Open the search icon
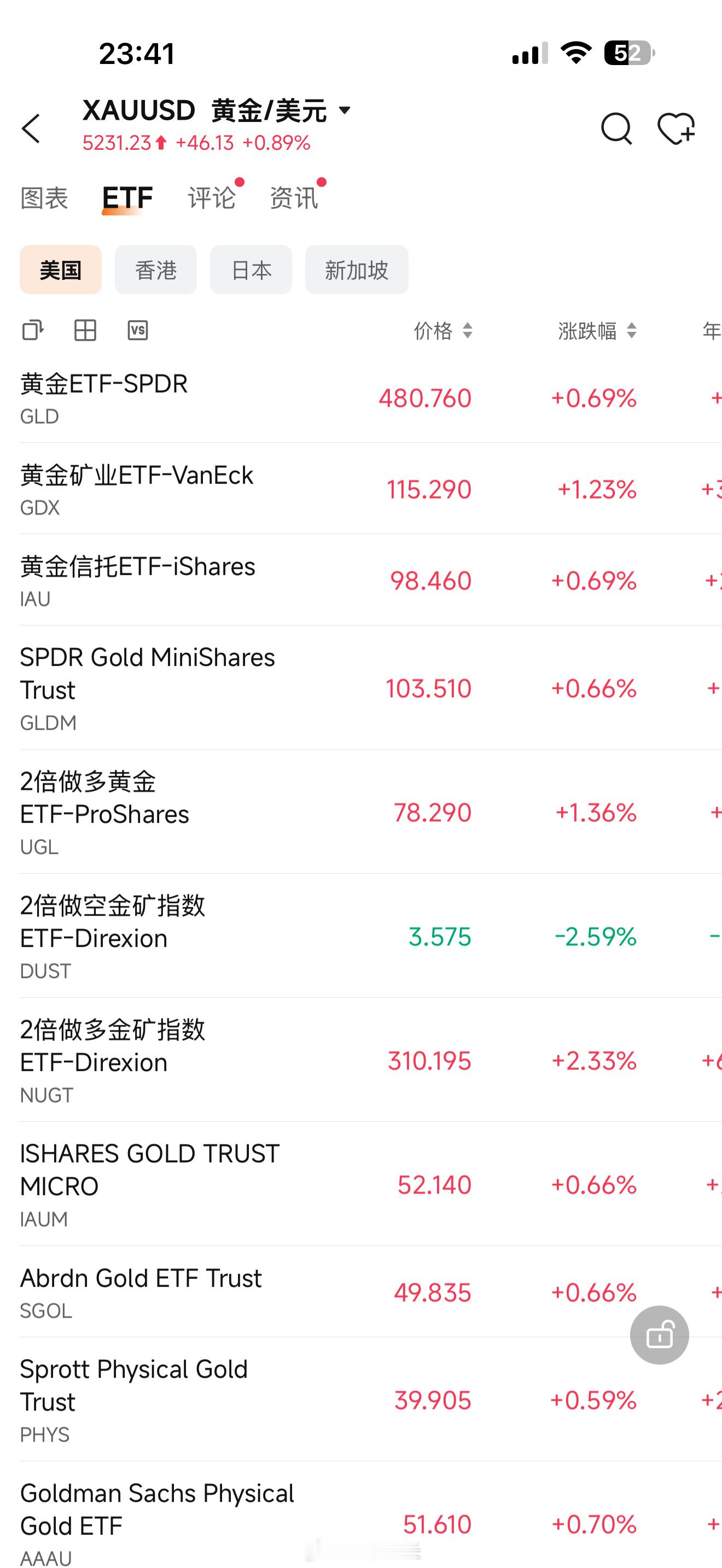The width and height of the screenshot is (722, 1568). click(x=616, y=129)
